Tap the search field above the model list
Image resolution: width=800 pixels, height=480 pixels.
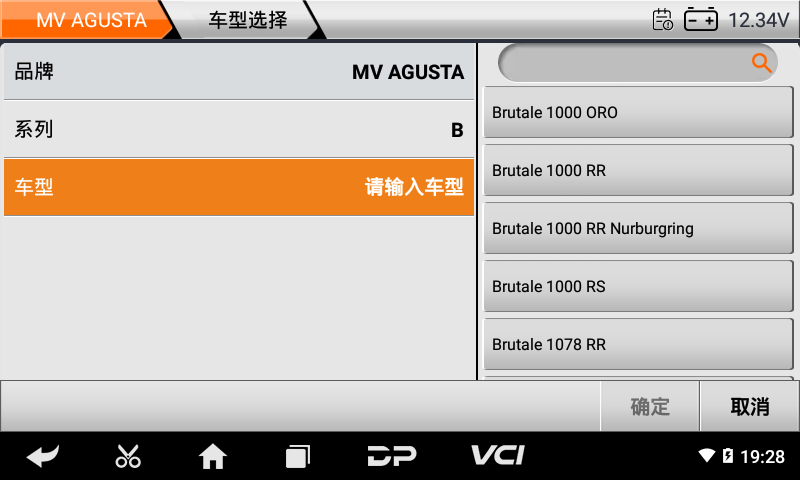625,64
